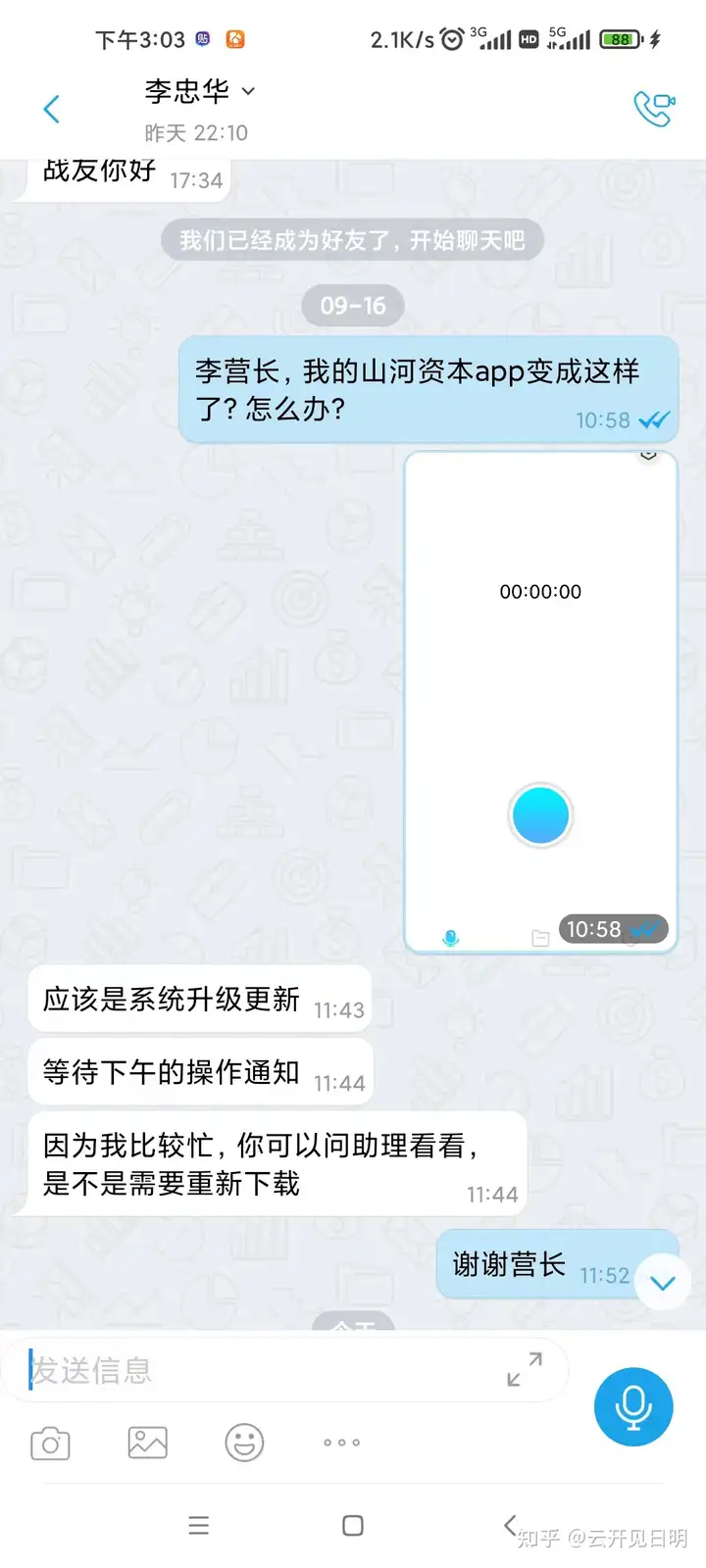Screen dimensions: 706x1568
Task: Expand the message input to full screen
Action: click(x=525, y=1369)
